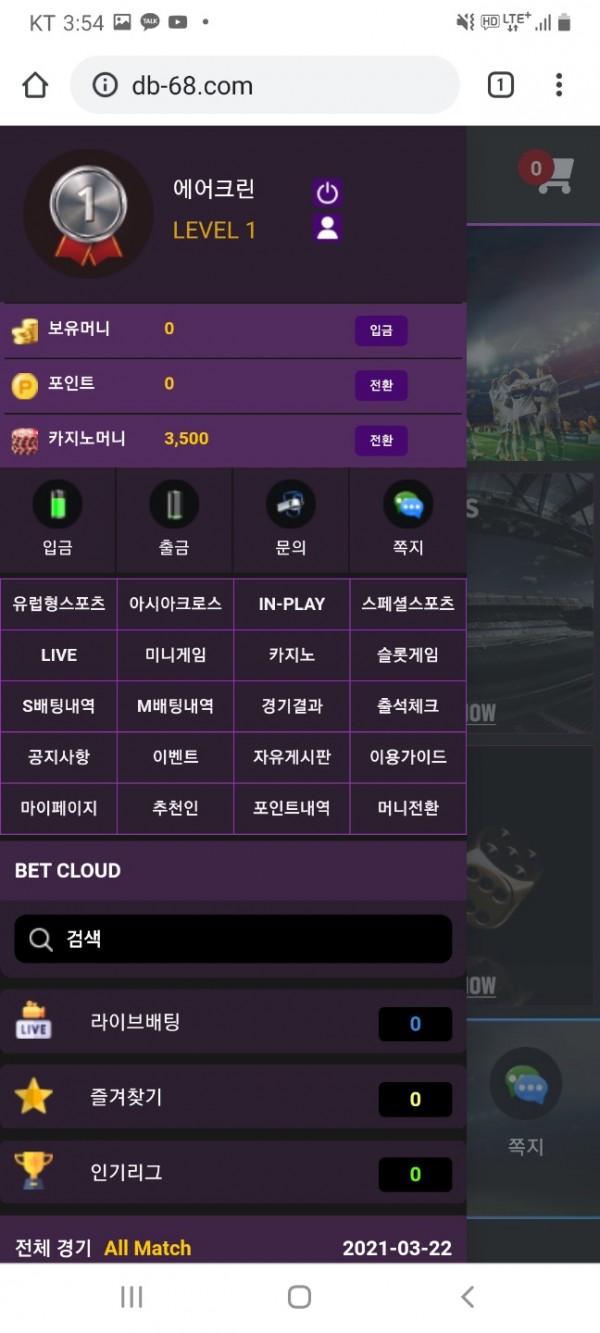Image resolution: width=600 pixels, height=1333 pixels.
Task: Tap the power logout icon
Action: tap(327, 193)
